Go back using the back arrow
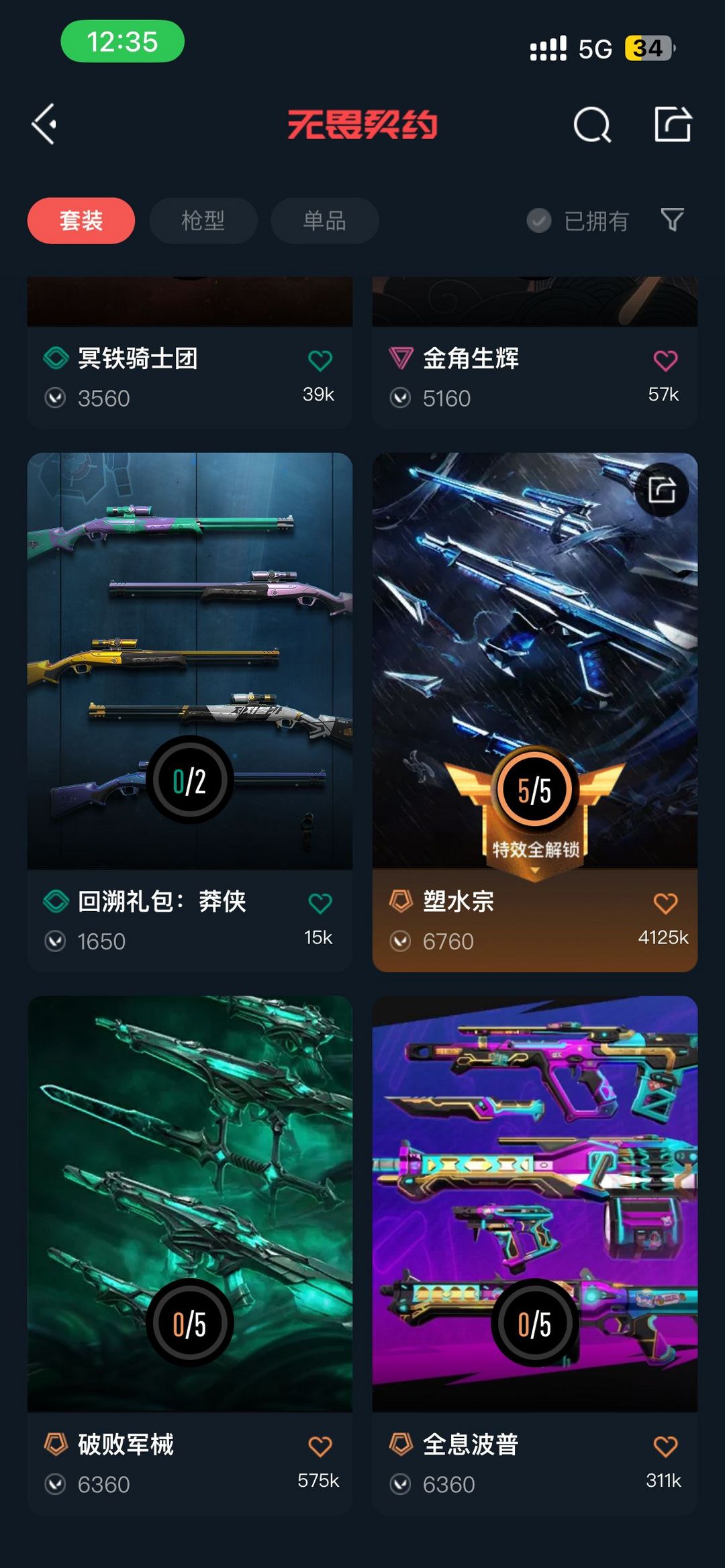This screenshot has height=1568, width=725. coord(44,124)
